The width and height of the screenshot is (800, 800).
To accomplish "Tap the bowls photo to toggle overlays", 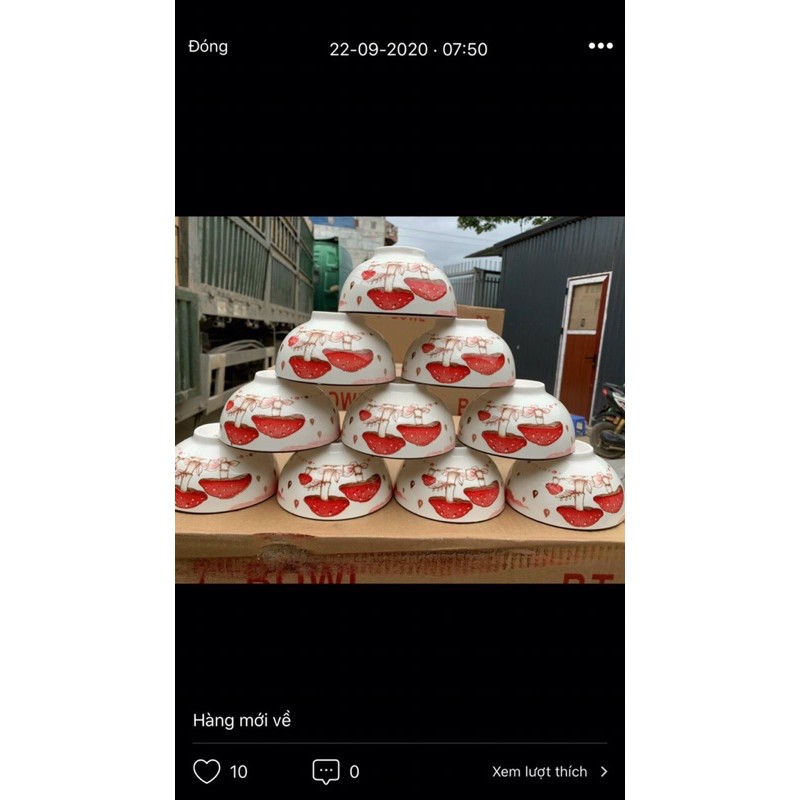I will (x=400, y=400).
